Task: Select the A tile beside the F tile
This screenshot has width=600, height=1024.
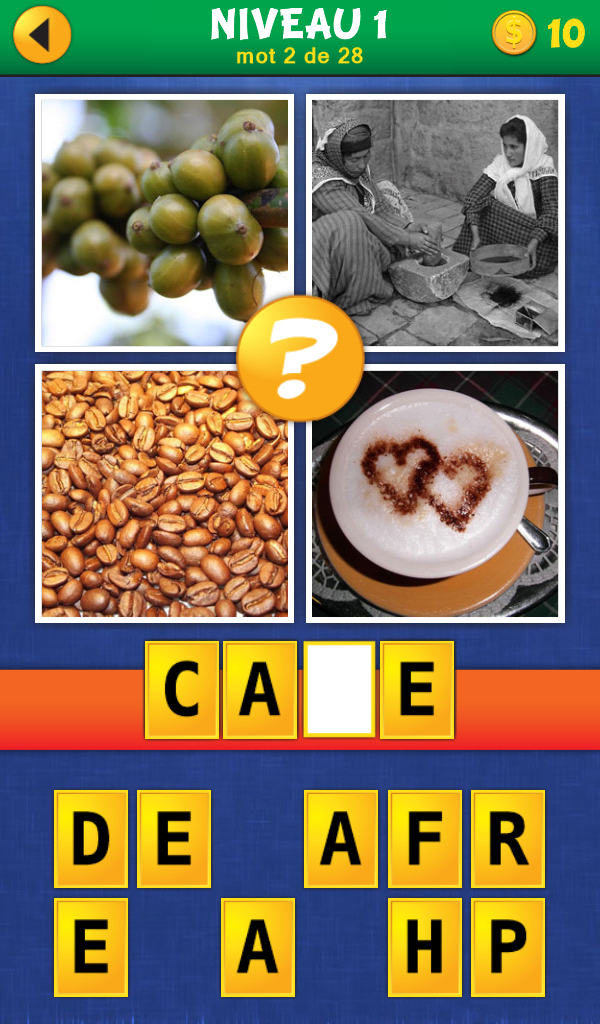Action: [341, 839]
